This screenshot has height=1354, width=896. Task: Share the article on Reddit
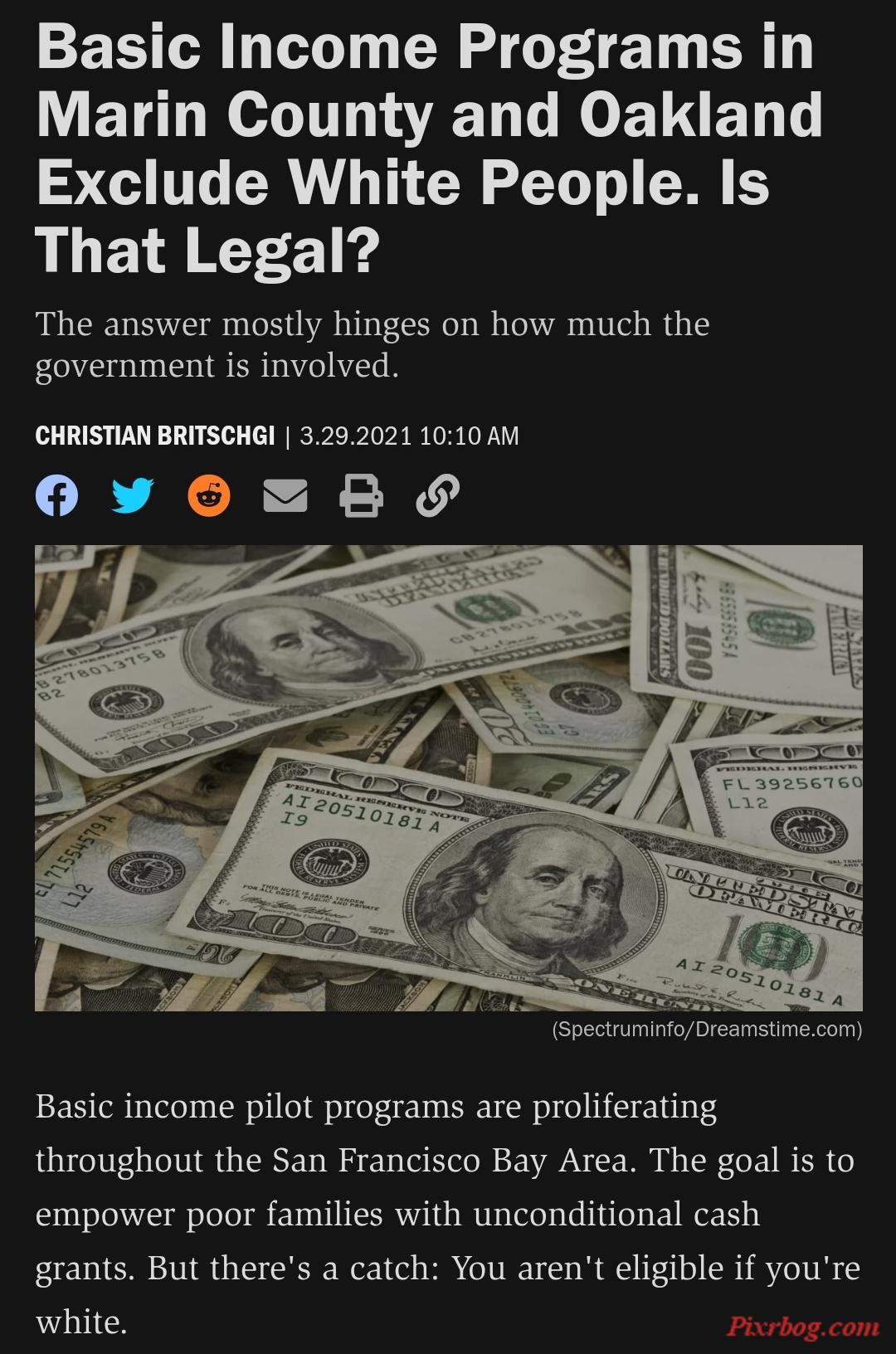pos(209,495)
